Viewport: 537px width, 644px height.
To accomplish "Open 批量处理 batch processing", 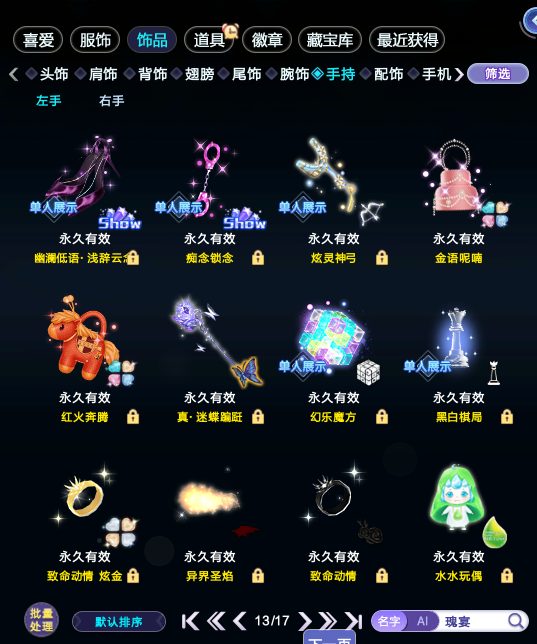I will coord(41,620).
